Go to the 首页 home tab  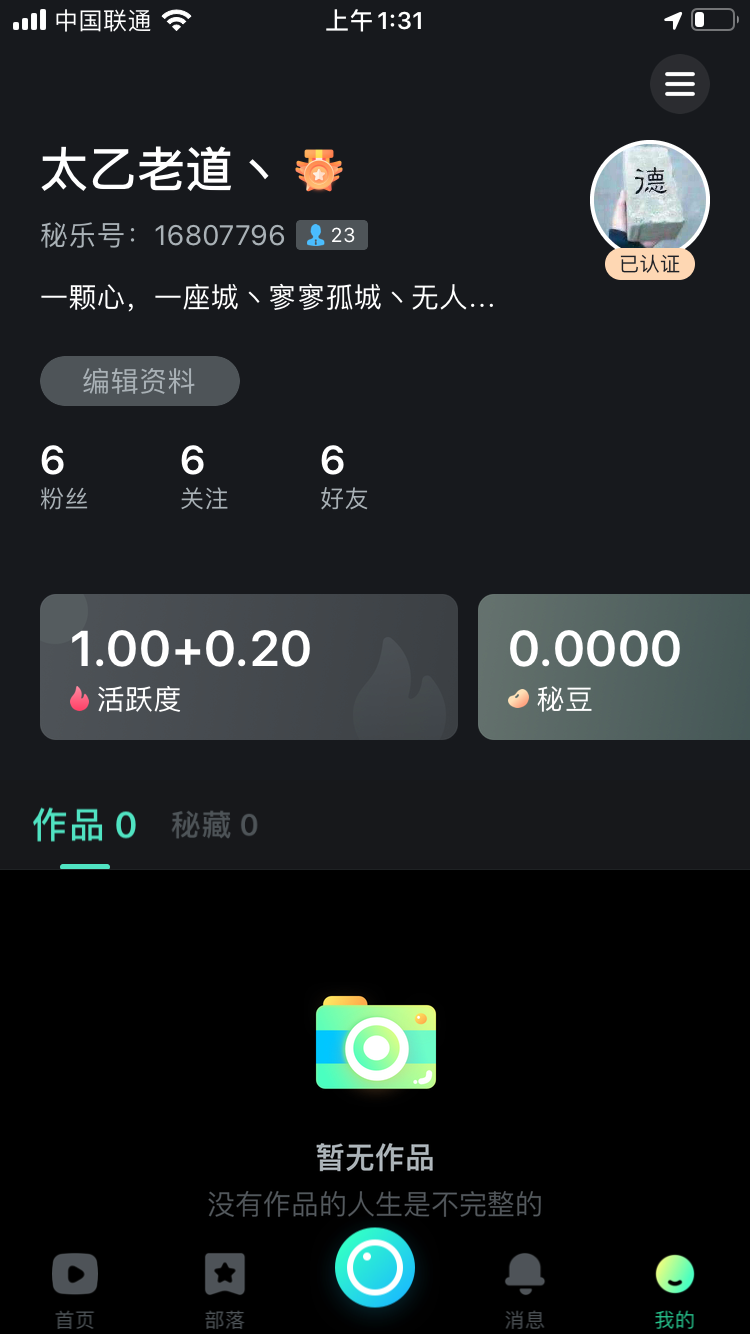click(75, 1290)
